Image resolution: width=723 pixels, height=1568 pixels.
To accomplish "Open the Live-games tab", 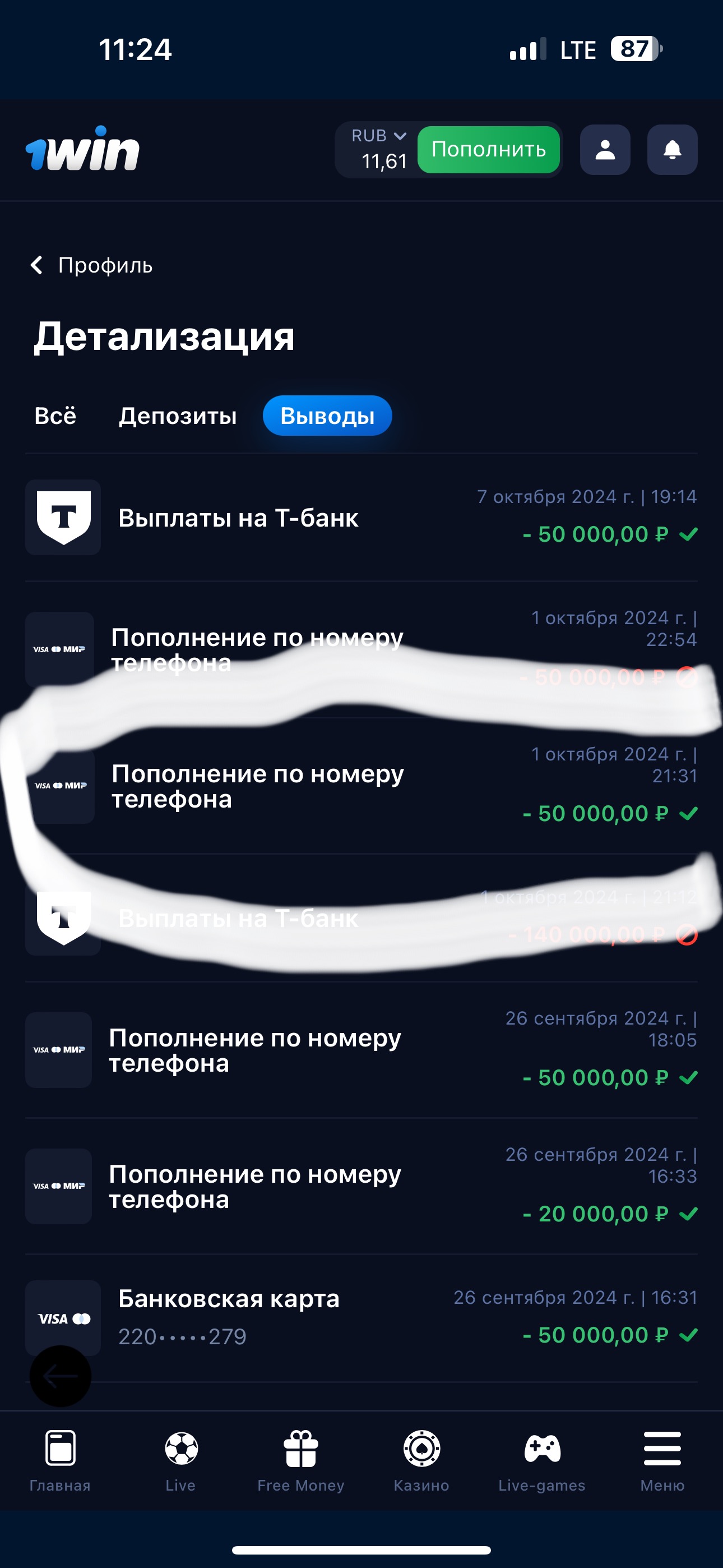I will click(x=541, y=1461).
